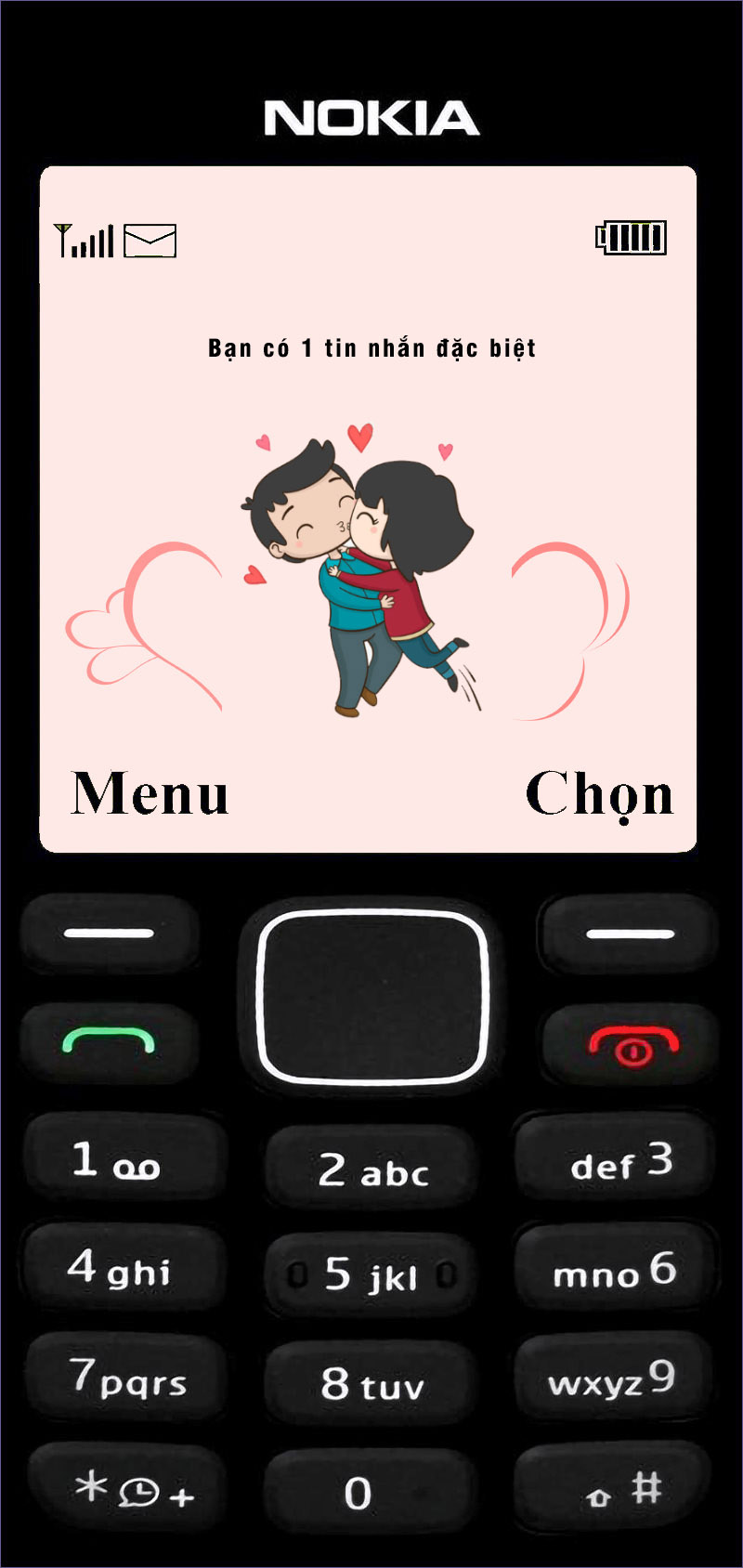
Task: Tap the Menu softkey label
Action: coord(150,794)
